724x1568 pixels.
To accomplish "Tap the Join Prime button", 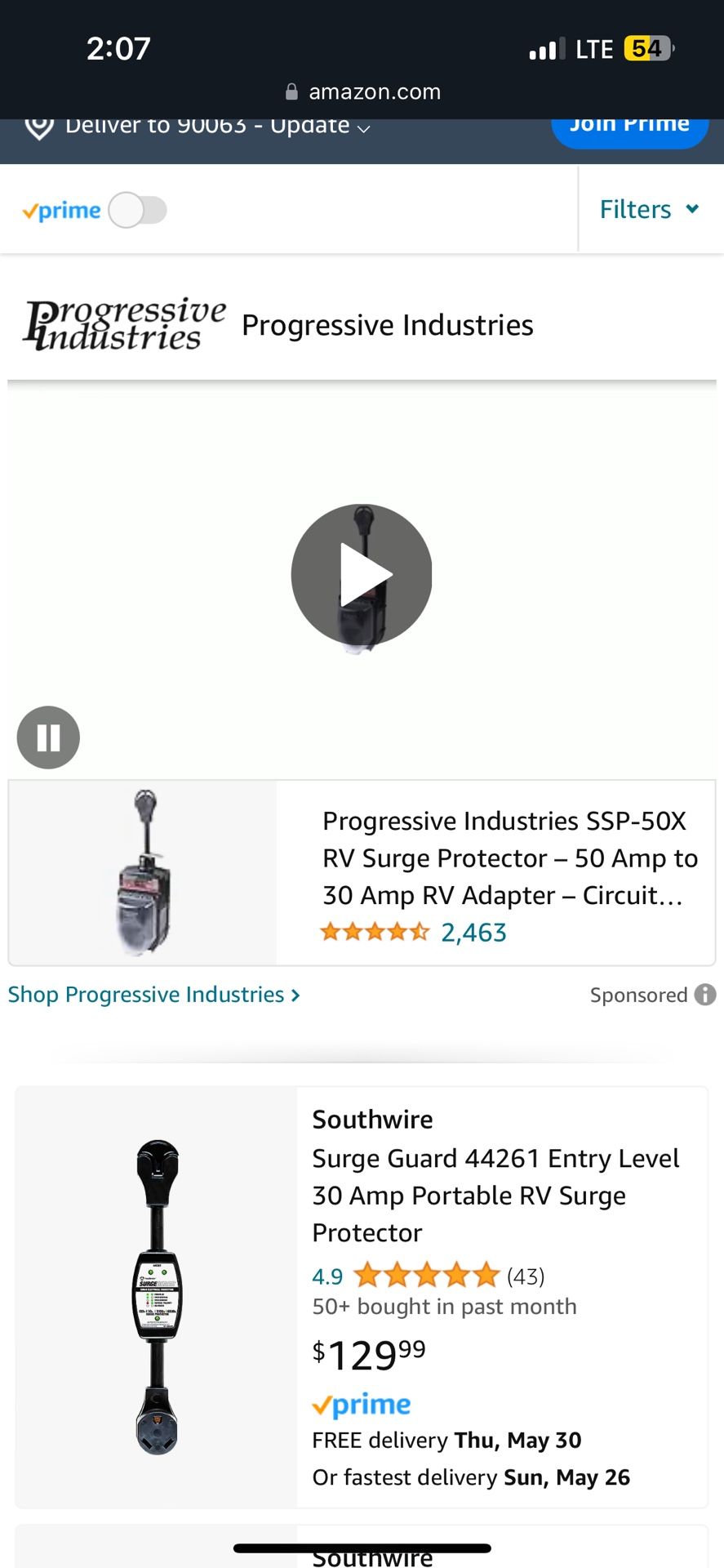I will coord(629,126).
